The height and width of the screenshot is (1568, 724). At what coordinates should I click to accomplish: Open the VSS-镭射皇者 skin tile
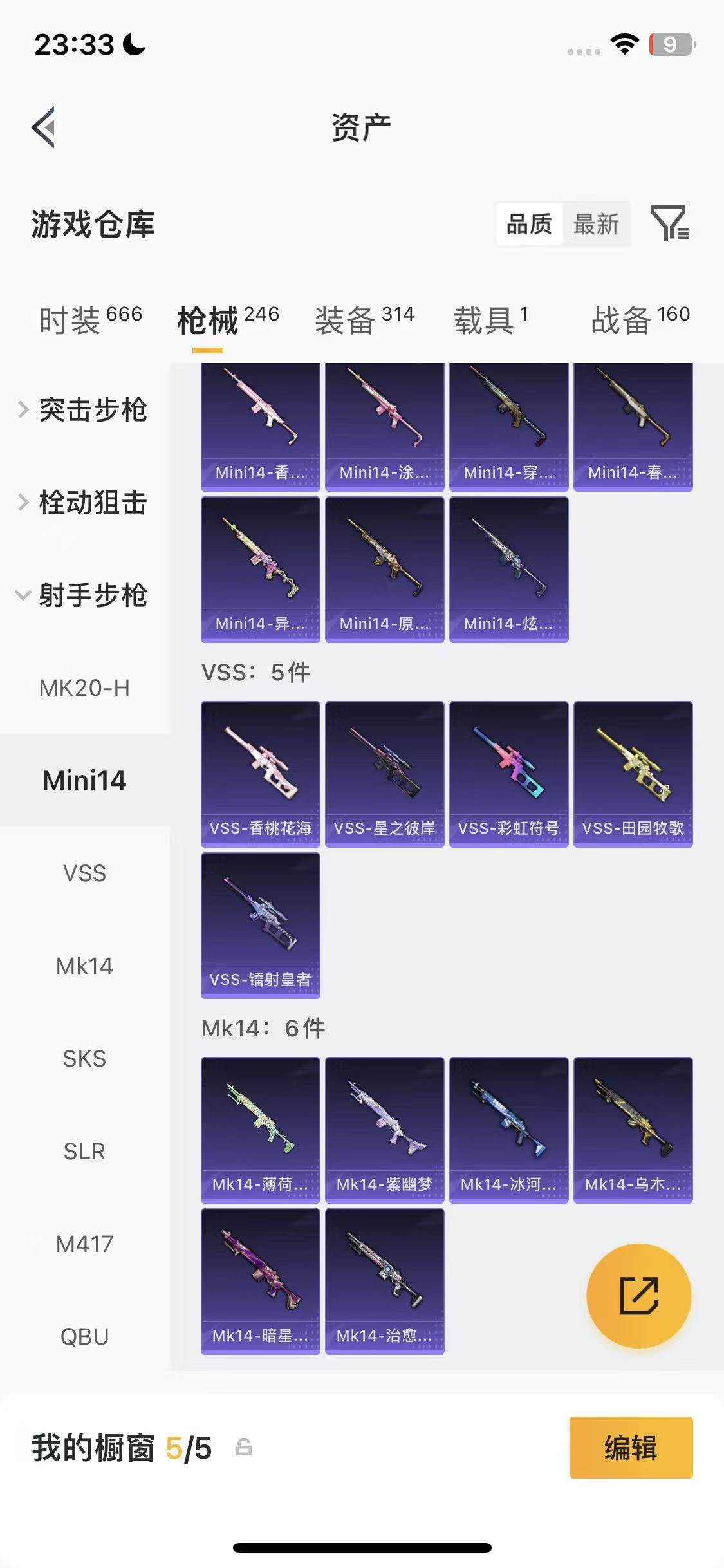(261, 925)
